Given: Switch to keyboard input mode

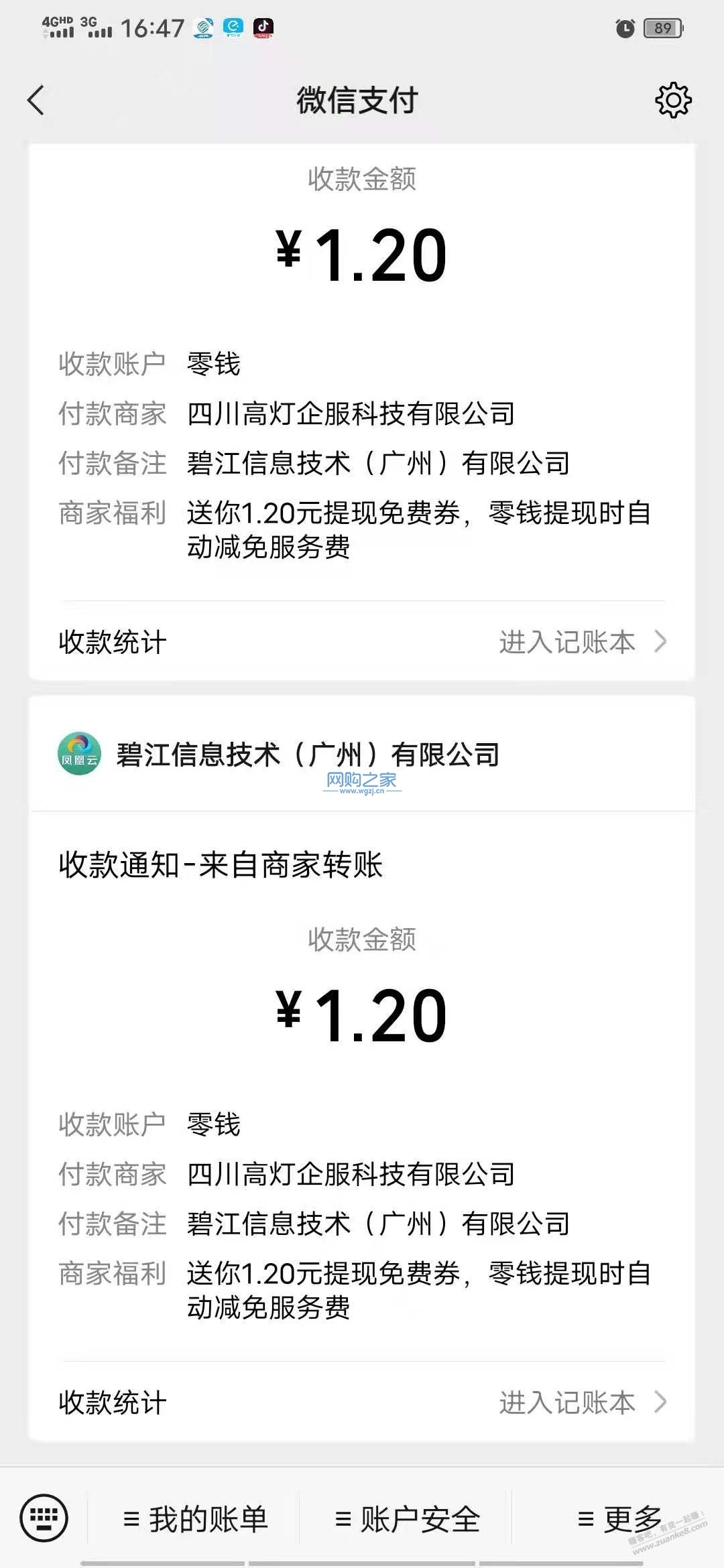Looking at the screenshot, I should [44, 1518].
